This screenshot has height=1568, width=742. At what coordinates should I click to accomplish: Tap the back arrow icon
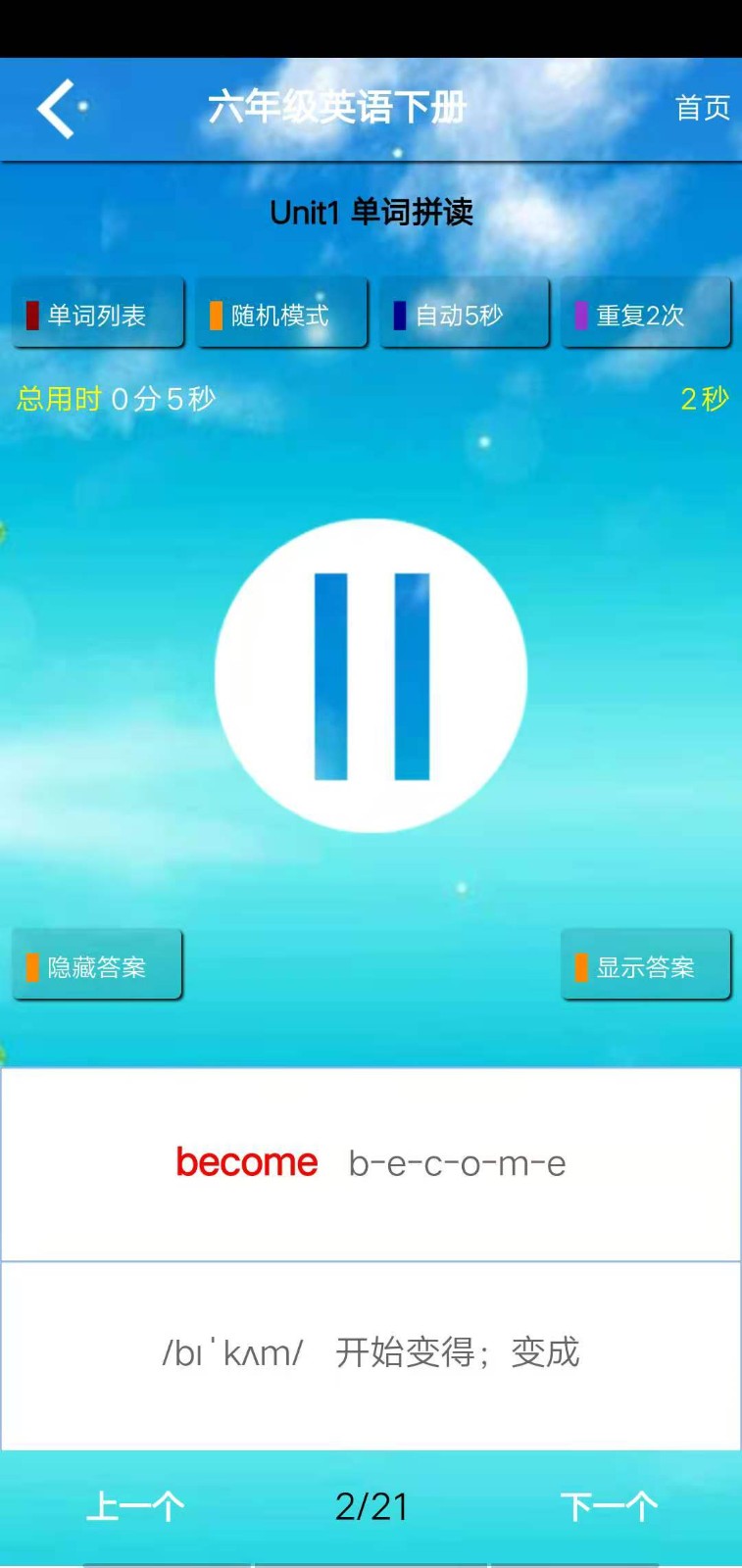pyautogui.click(x=55, y=109)
